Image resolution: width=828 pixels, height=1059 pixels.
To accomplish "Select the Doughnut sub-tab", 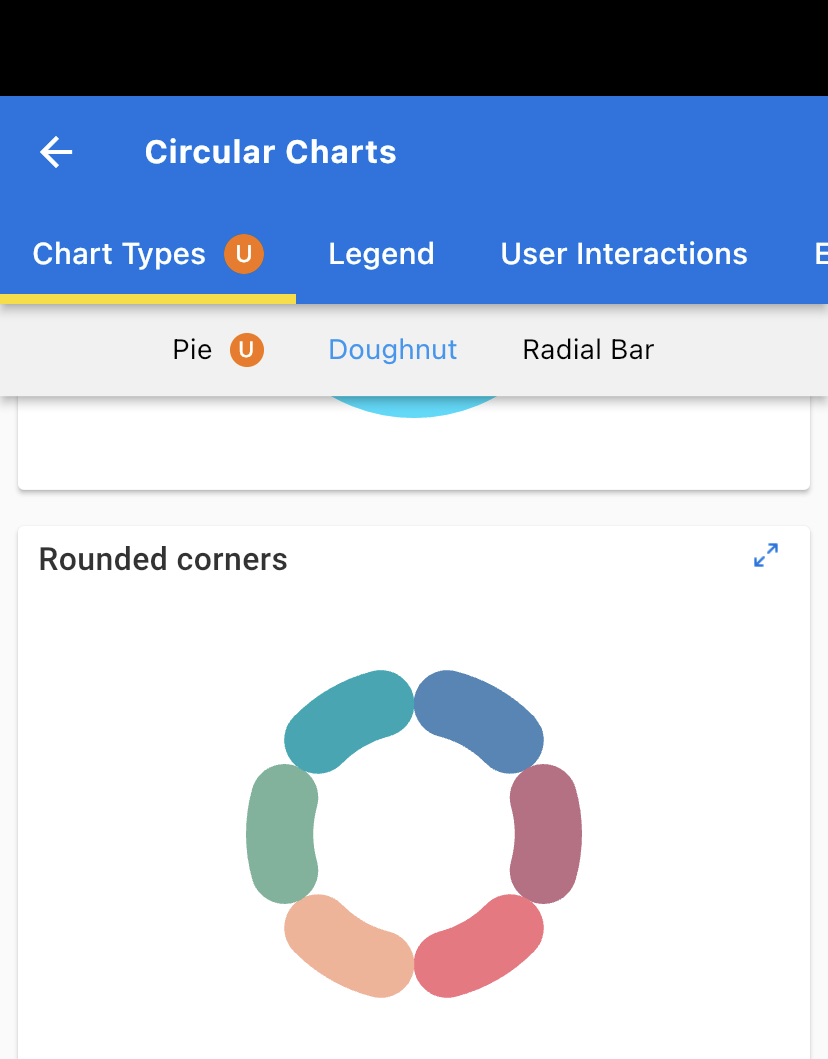I will [x=392, y=350].
